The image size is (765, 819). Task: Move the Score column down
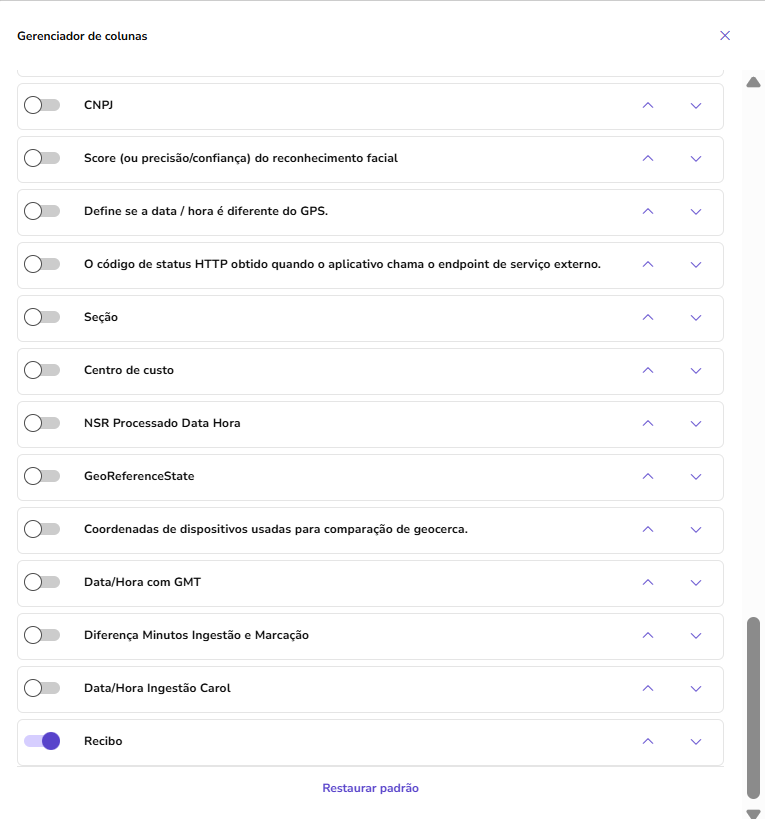tap(696, 158)
